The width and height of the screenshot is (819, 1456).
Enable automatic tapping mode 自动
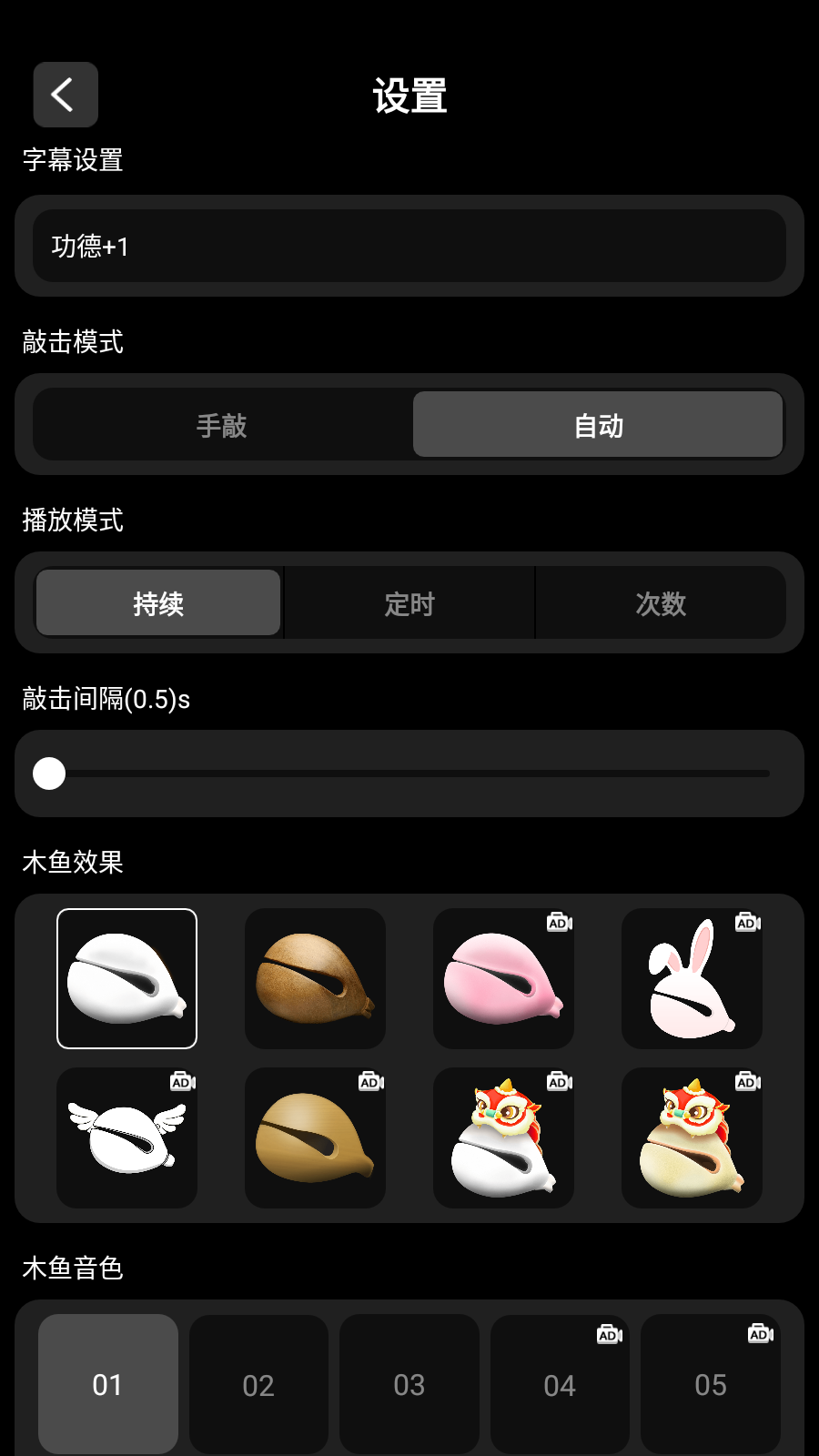[x=597, y=424]
